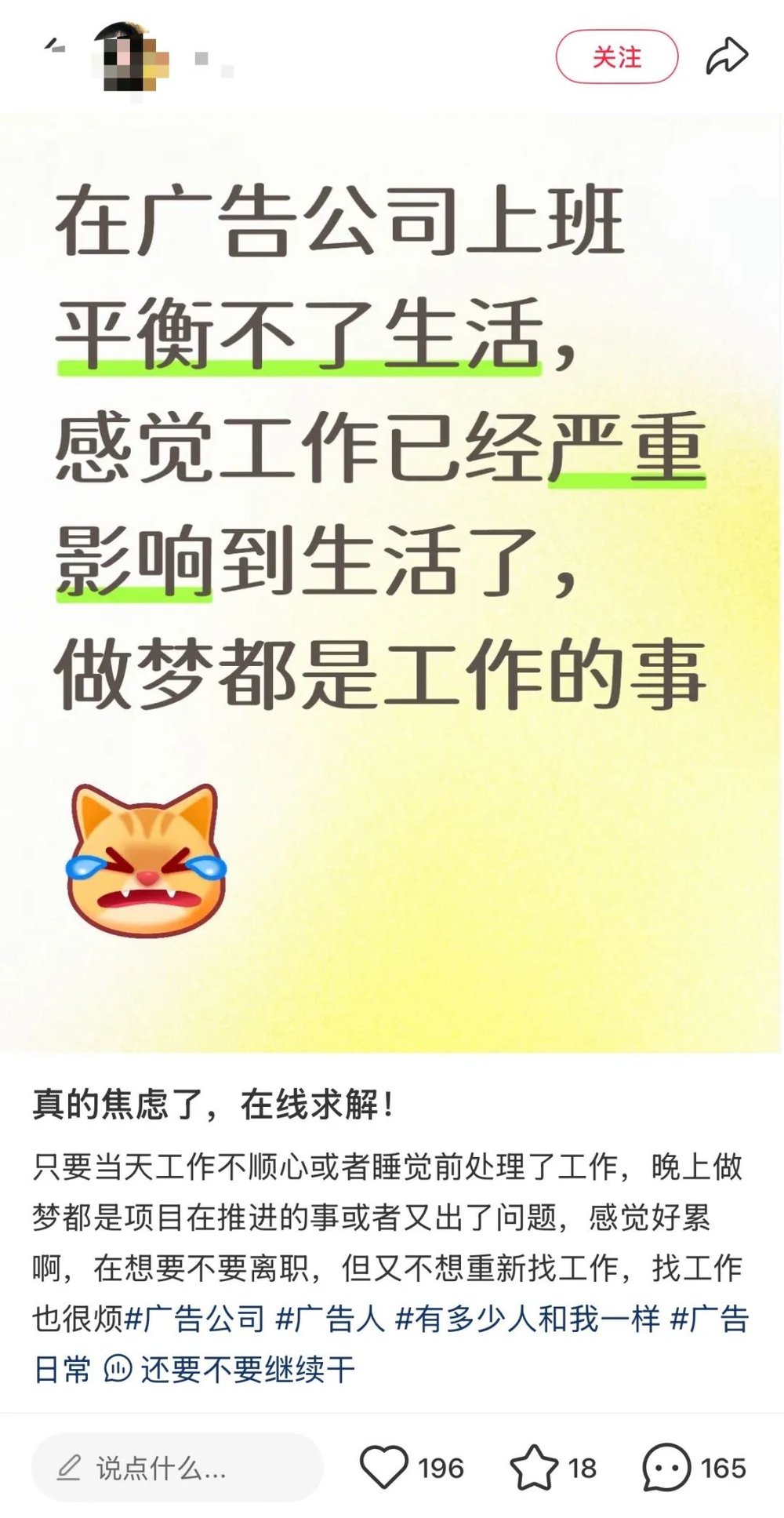Go back using the top-left arrow

53,47
